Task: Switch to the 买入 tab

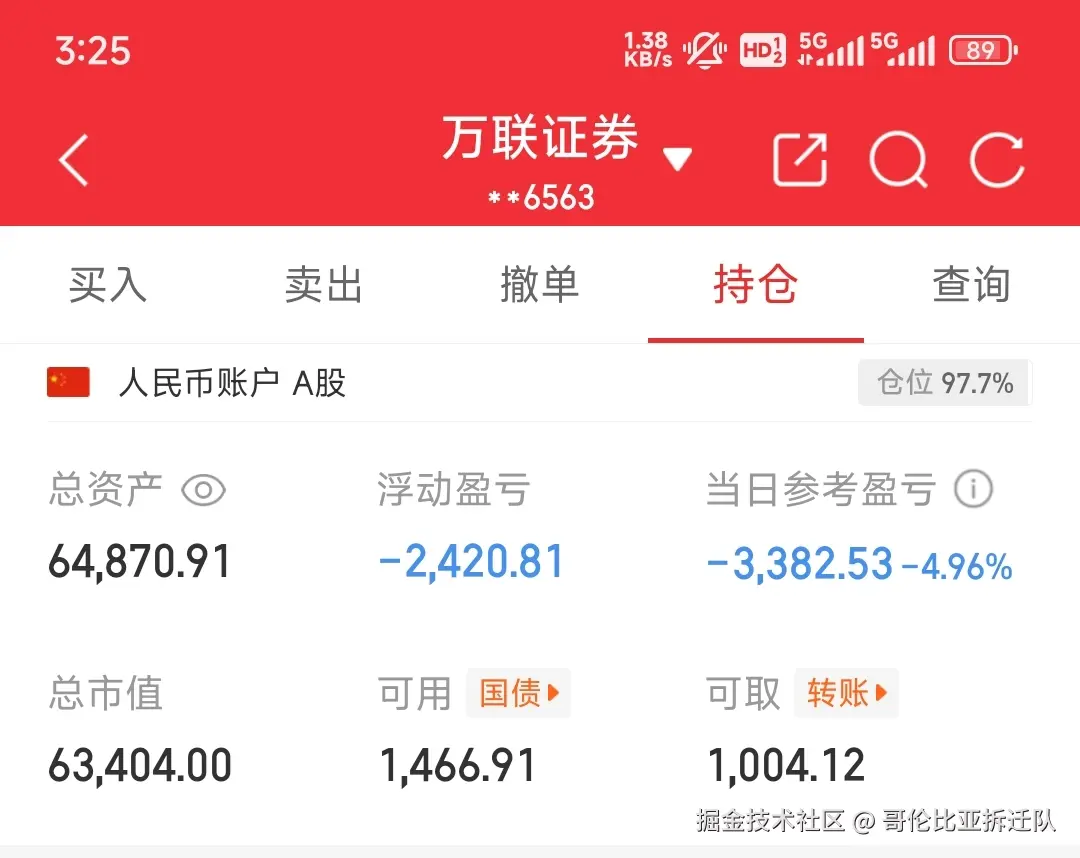Action: (108, 285)
